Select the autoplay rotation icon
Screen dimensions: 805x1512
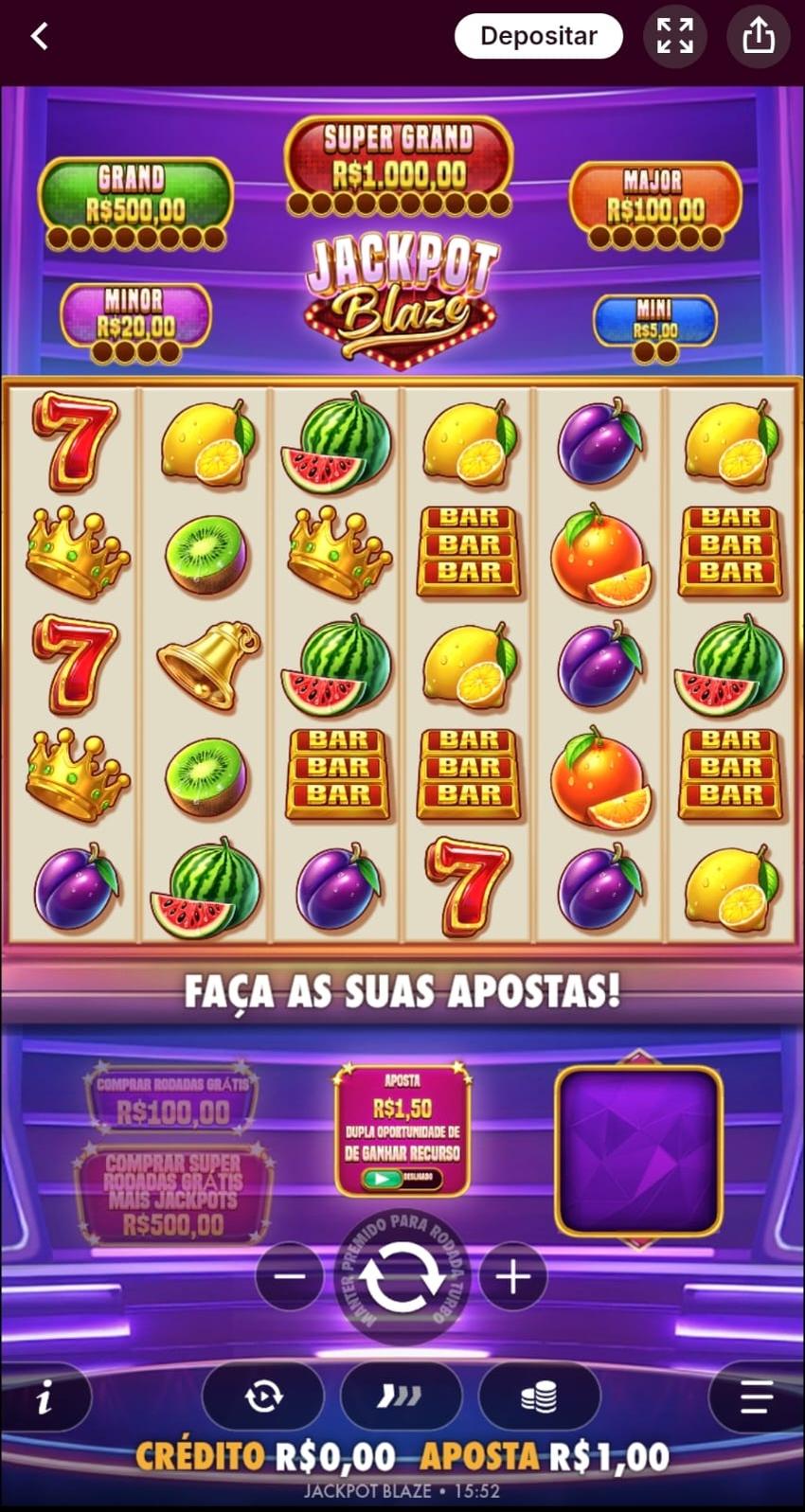[x=264, y=1396]
